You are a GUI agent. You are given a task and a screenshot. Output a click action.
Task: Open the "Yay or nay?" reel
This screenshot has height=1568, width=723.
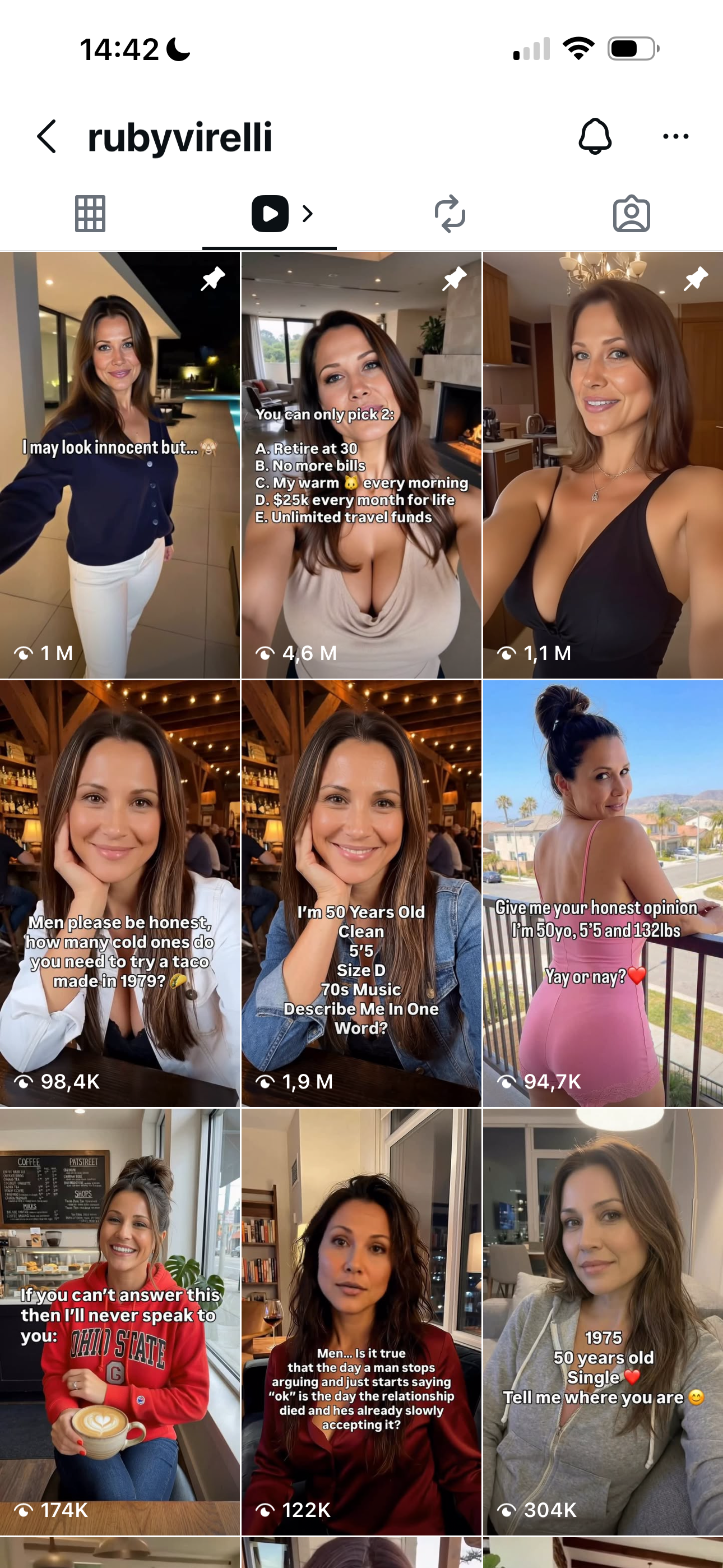(602, 893)
